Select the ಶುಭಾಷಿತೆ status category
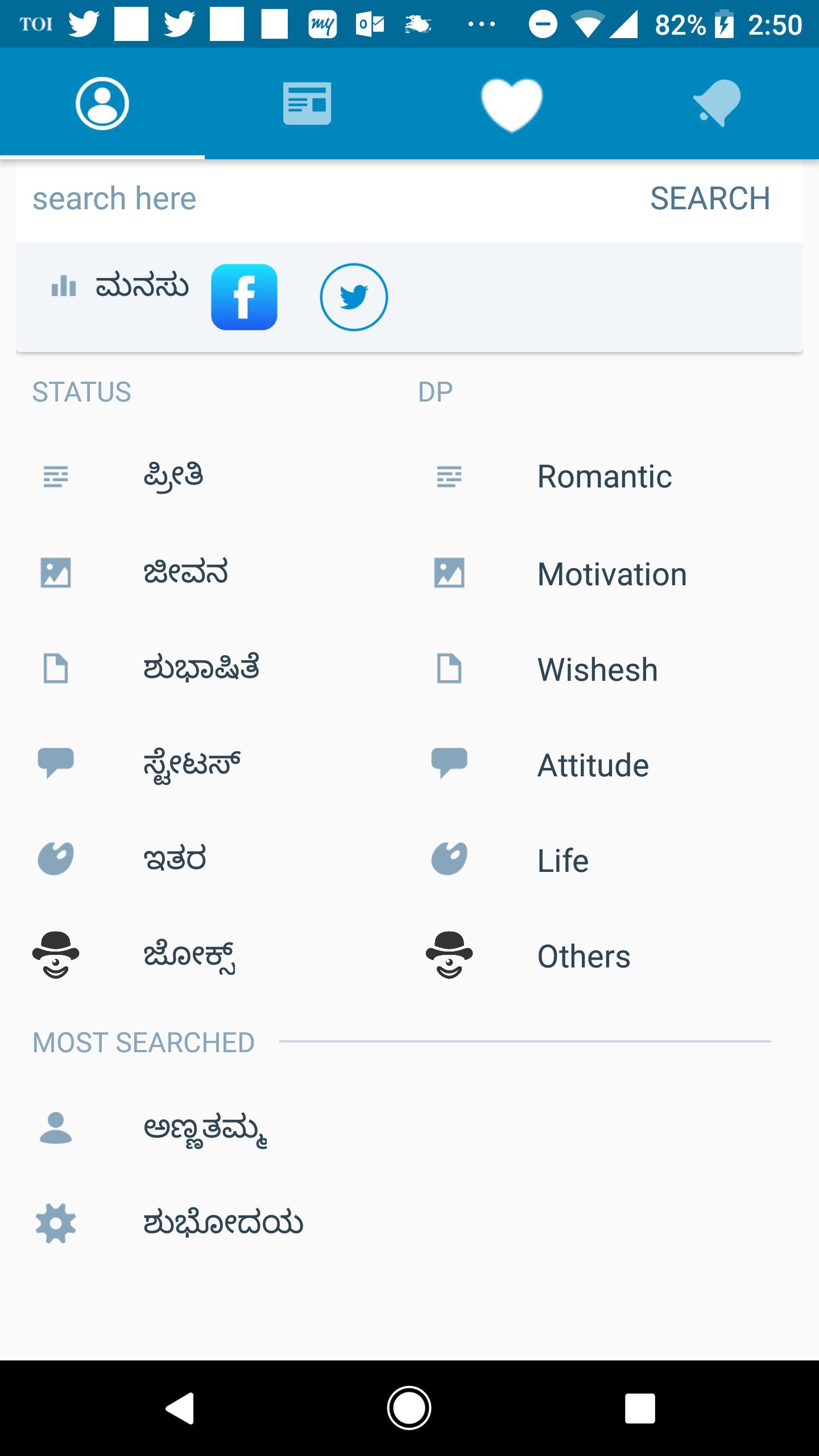This screenshot has width=819, height=1456. click(x=201, y=668)
